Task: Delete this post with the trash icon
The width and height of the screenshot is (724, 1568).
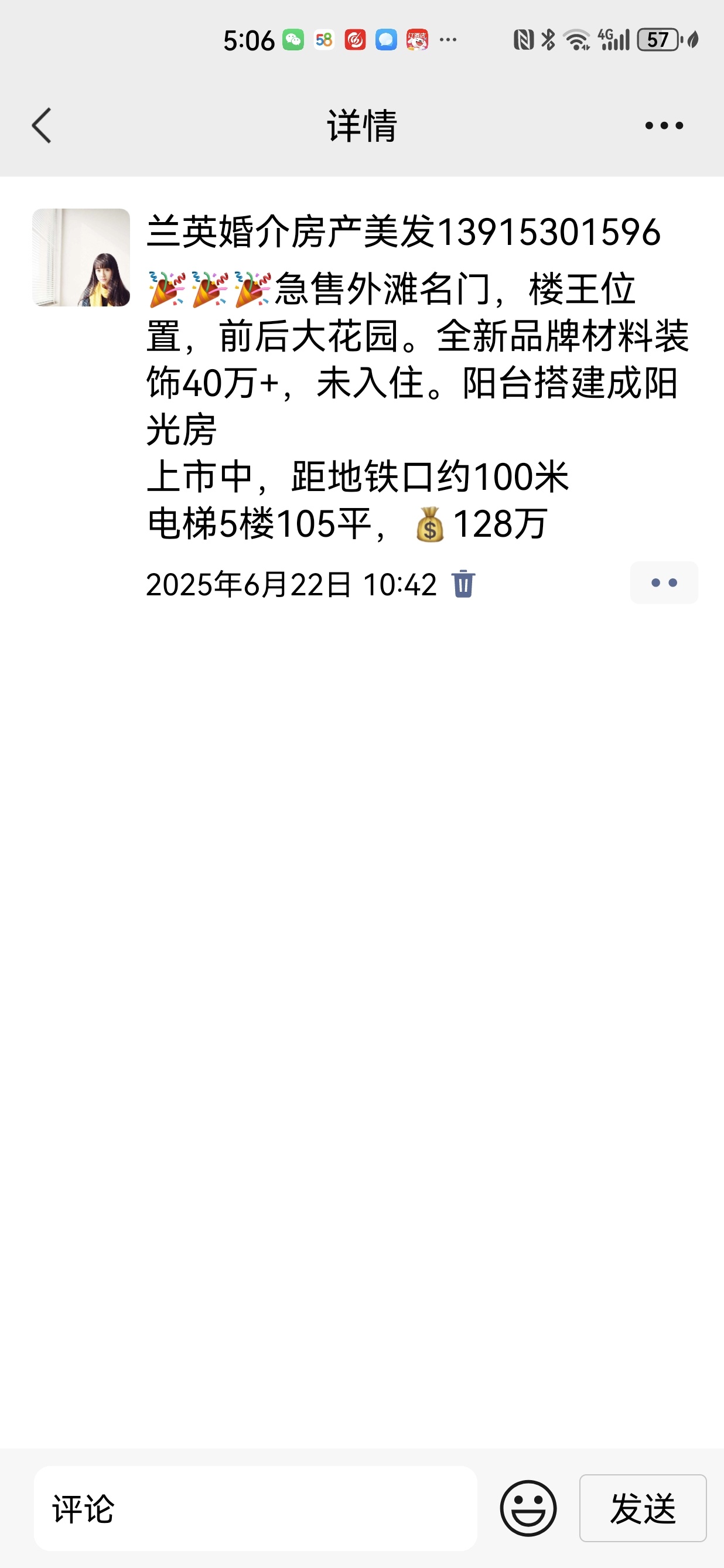Action: (463, 584)
